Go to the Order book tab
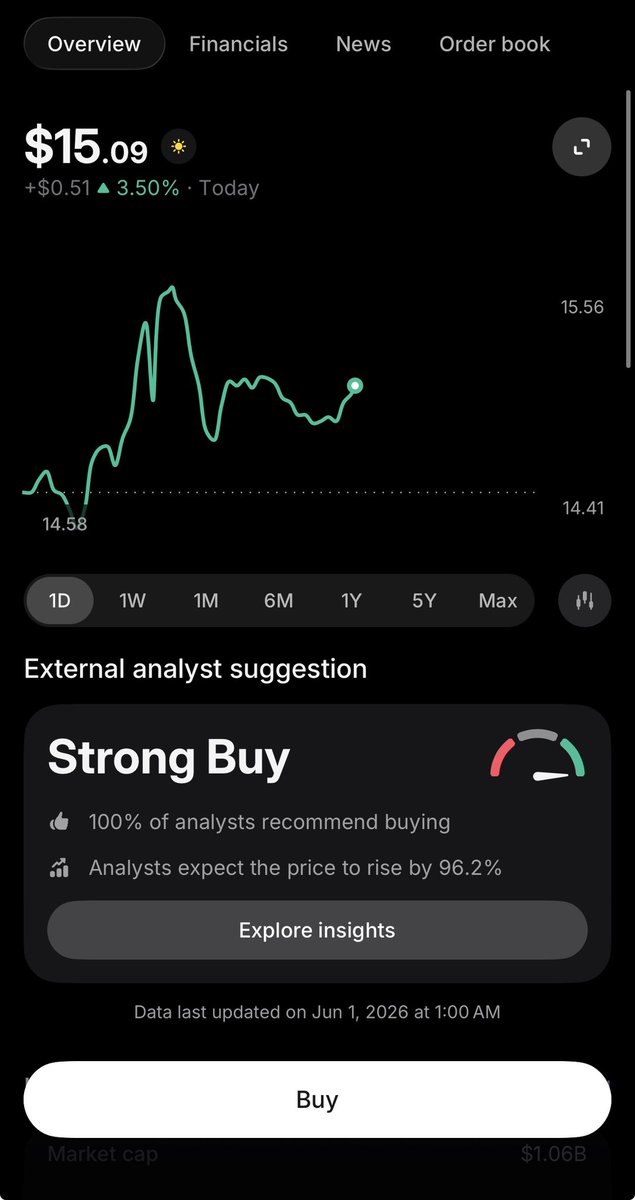 pos(495,44)
